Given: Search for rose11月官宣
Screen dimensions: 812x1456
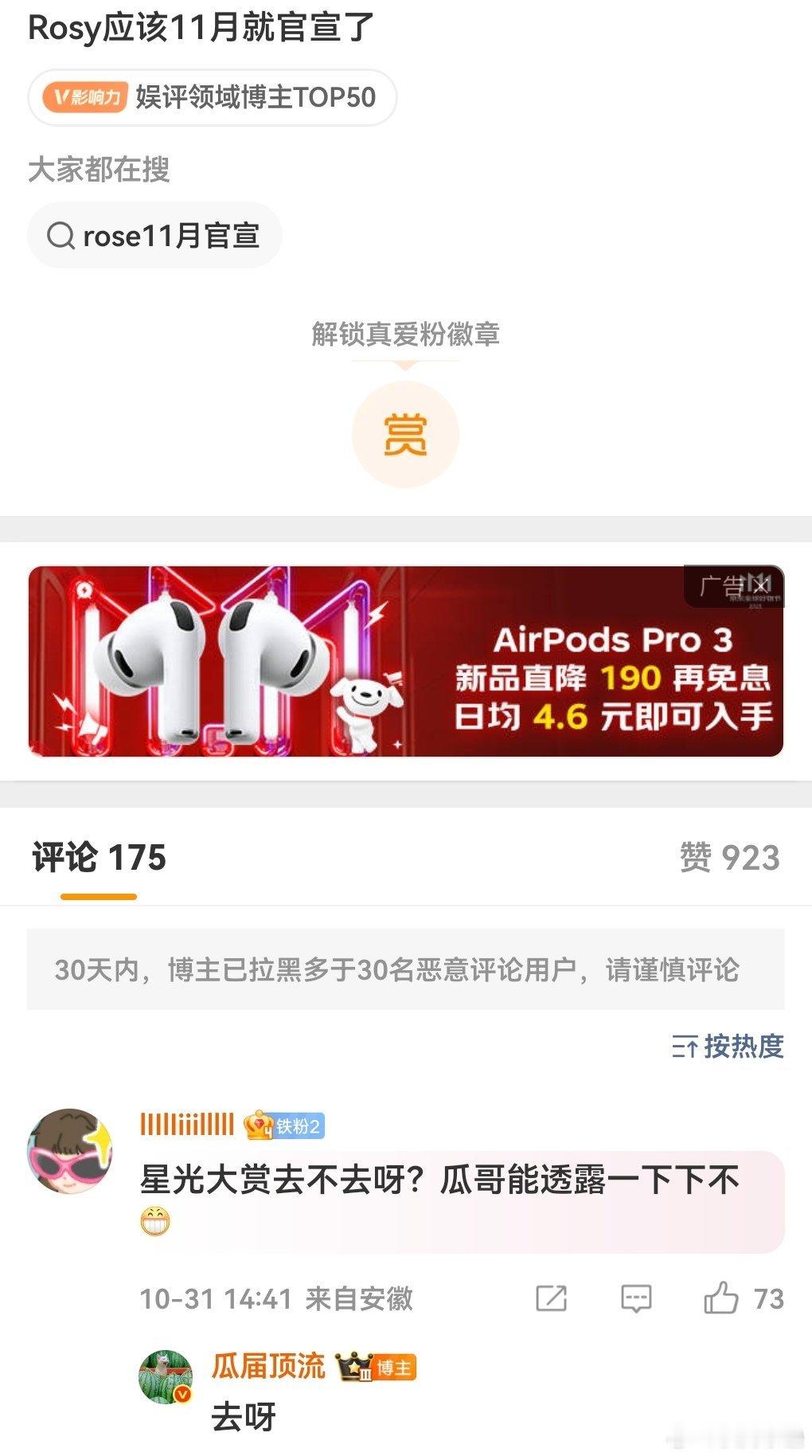Looking at the screenshot, I should point(154,235).
